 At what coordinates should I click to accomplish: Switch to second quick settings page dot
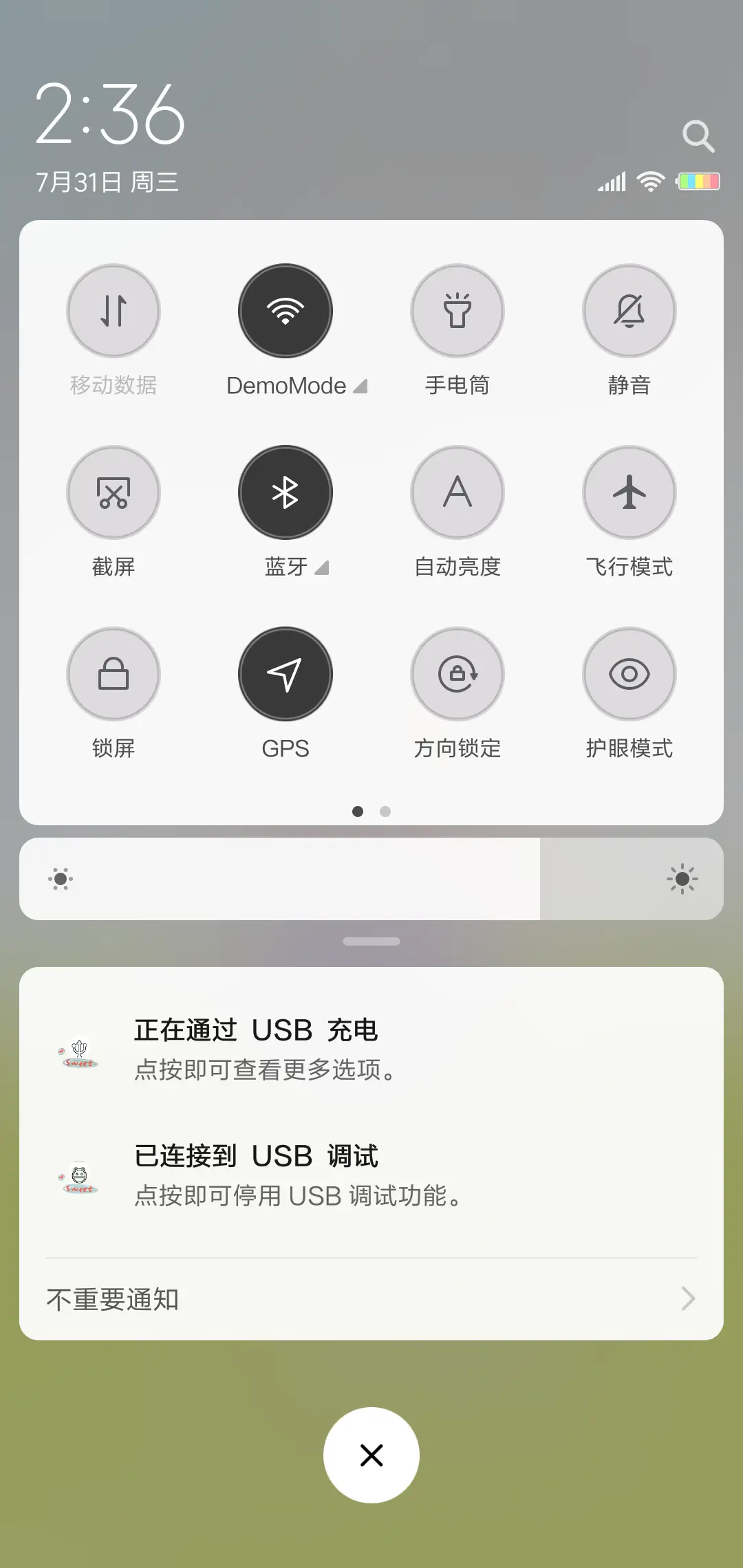[x=385, y=812]
